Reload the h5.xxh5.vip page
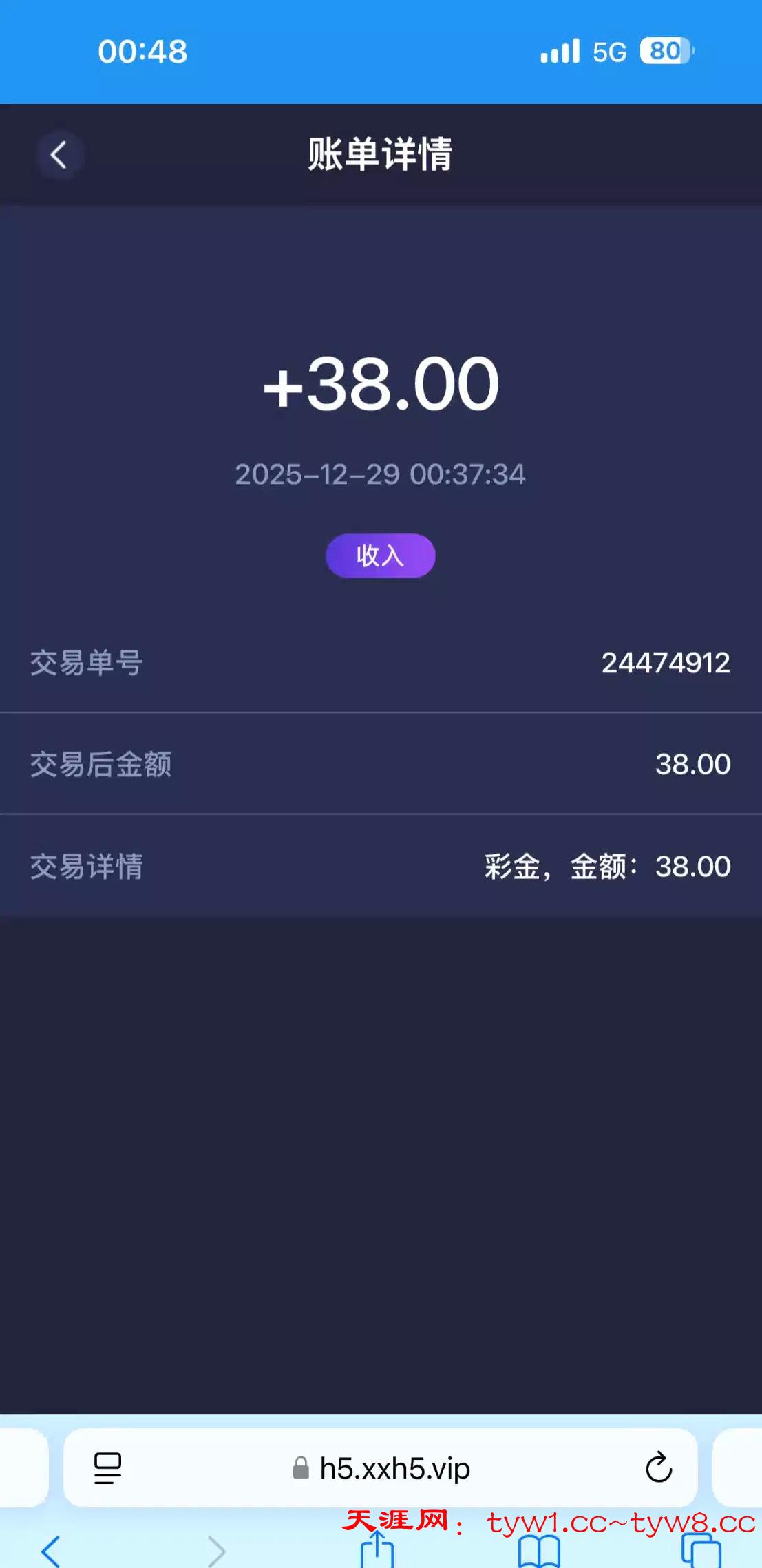 point(658,1468)
